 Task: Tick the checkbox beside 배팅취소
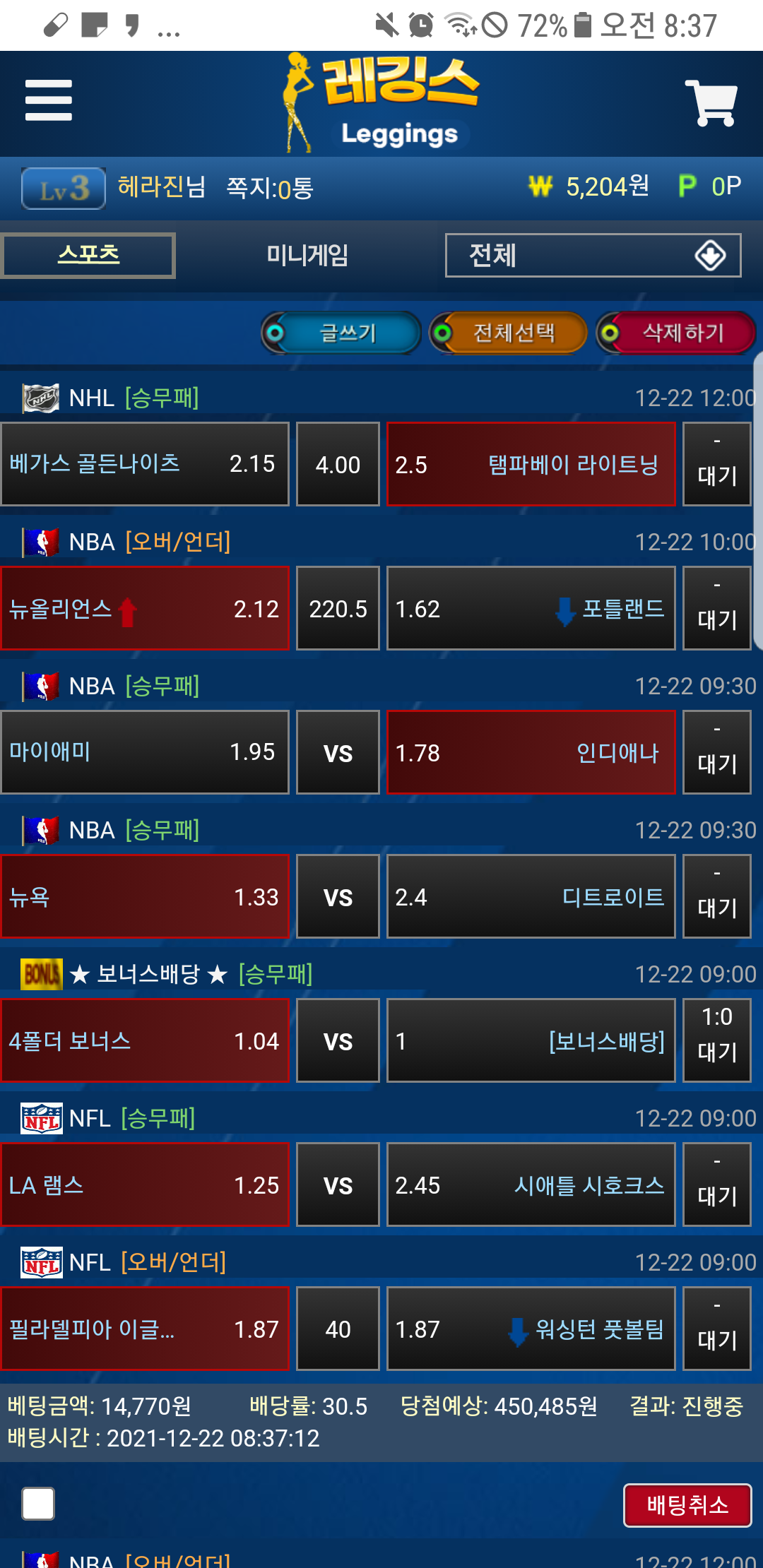click(x=38, y=1503)
